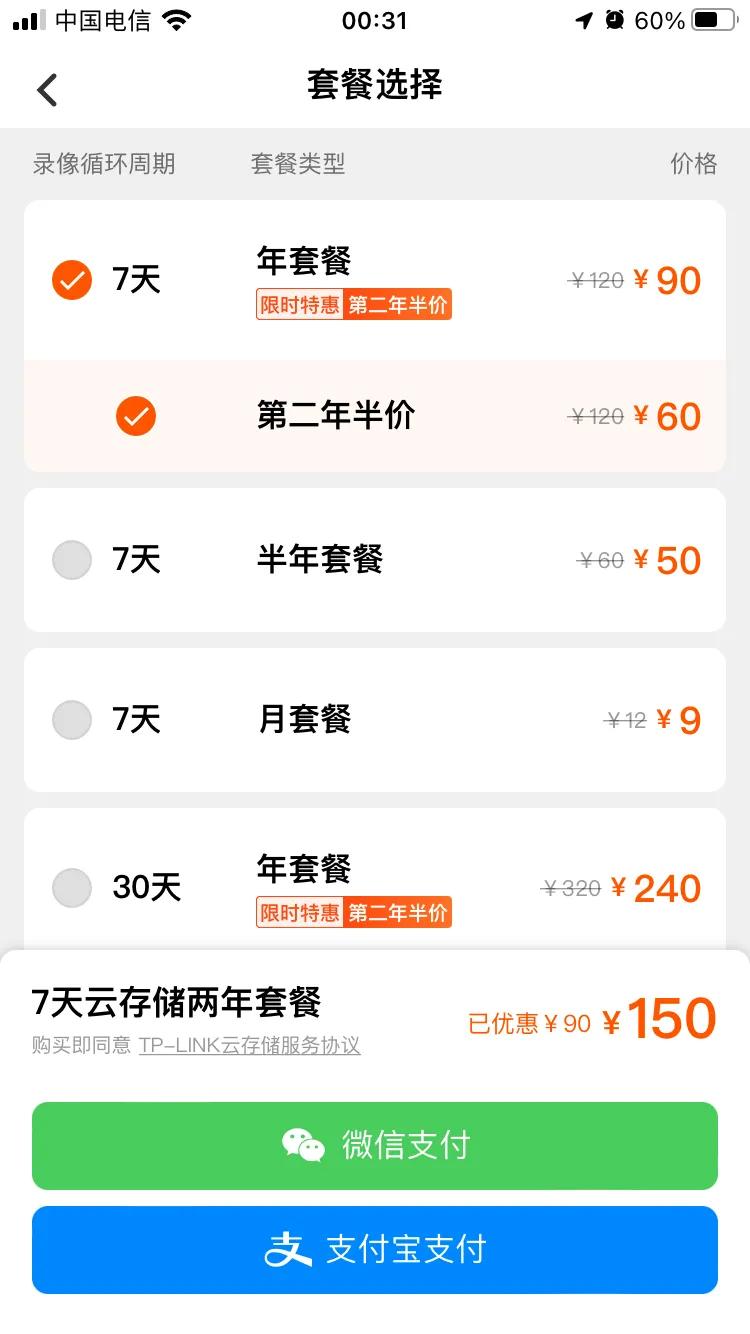750x1334 pixels.
Task: Select the 半年套餐 radio button
Action: click(x=71, y=560)
